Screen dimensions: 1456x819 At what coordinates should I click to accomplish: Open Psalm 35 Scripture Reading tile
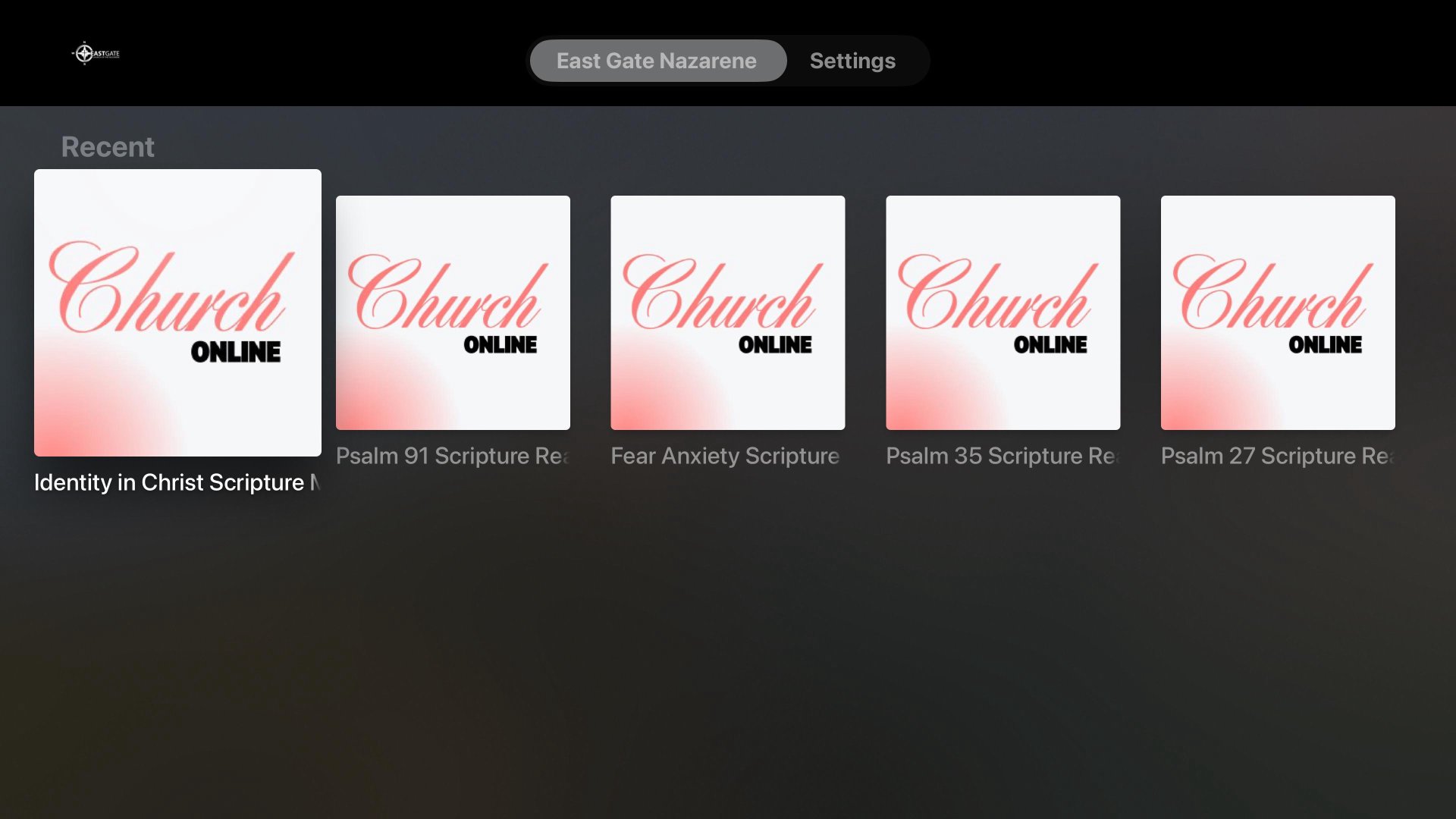tap(1003, 312)
